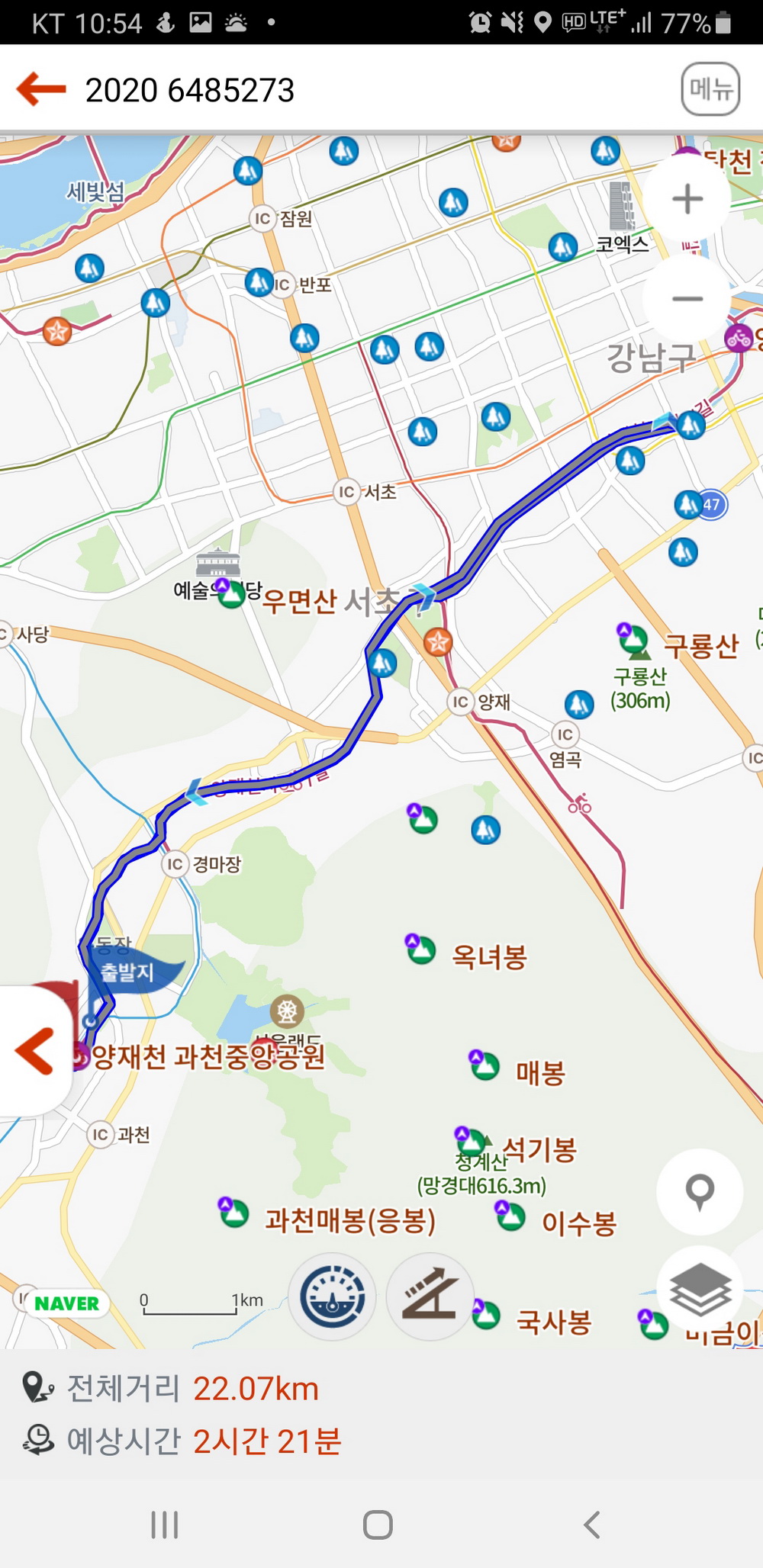The height and width of the screenshot is (1568, 763).
Task: Center map on my current location
Action: (700, 1191)
